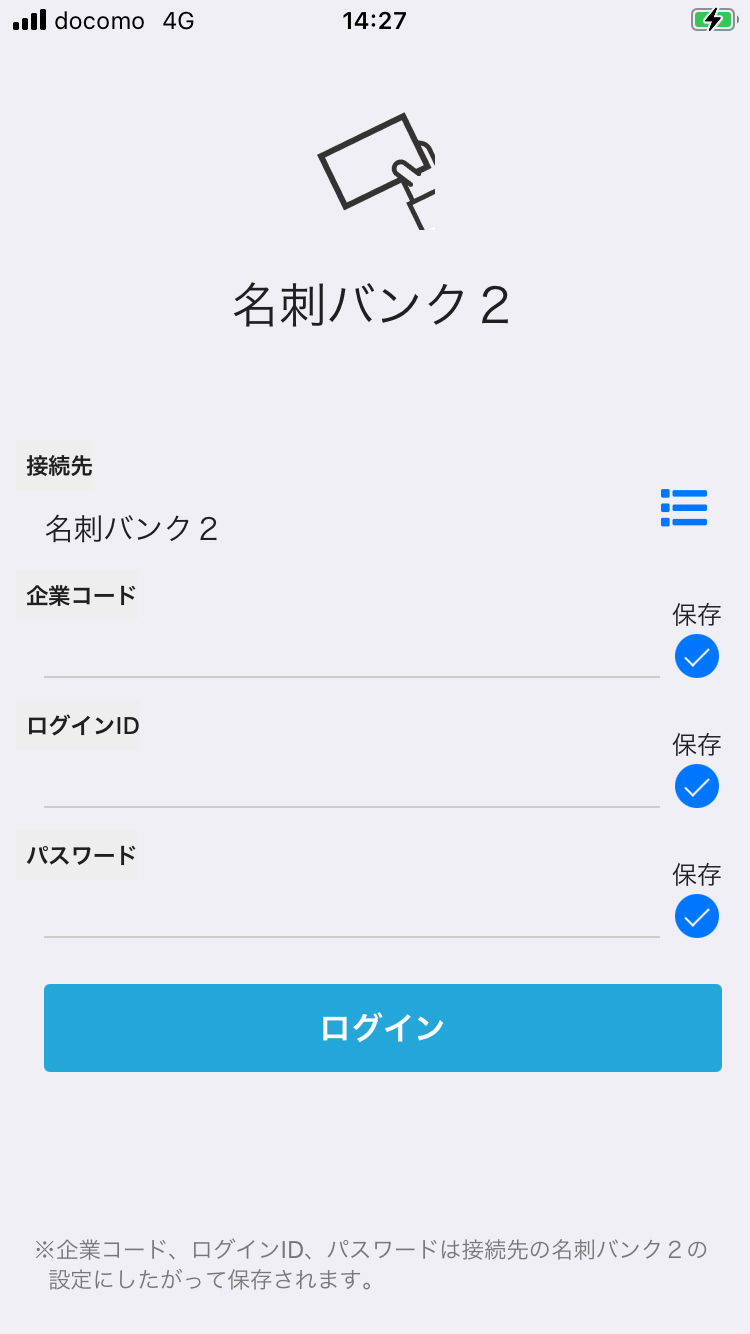Disable saving the パスワード
This screenshot has height=1334, width=750.
(x=697, y=916)
